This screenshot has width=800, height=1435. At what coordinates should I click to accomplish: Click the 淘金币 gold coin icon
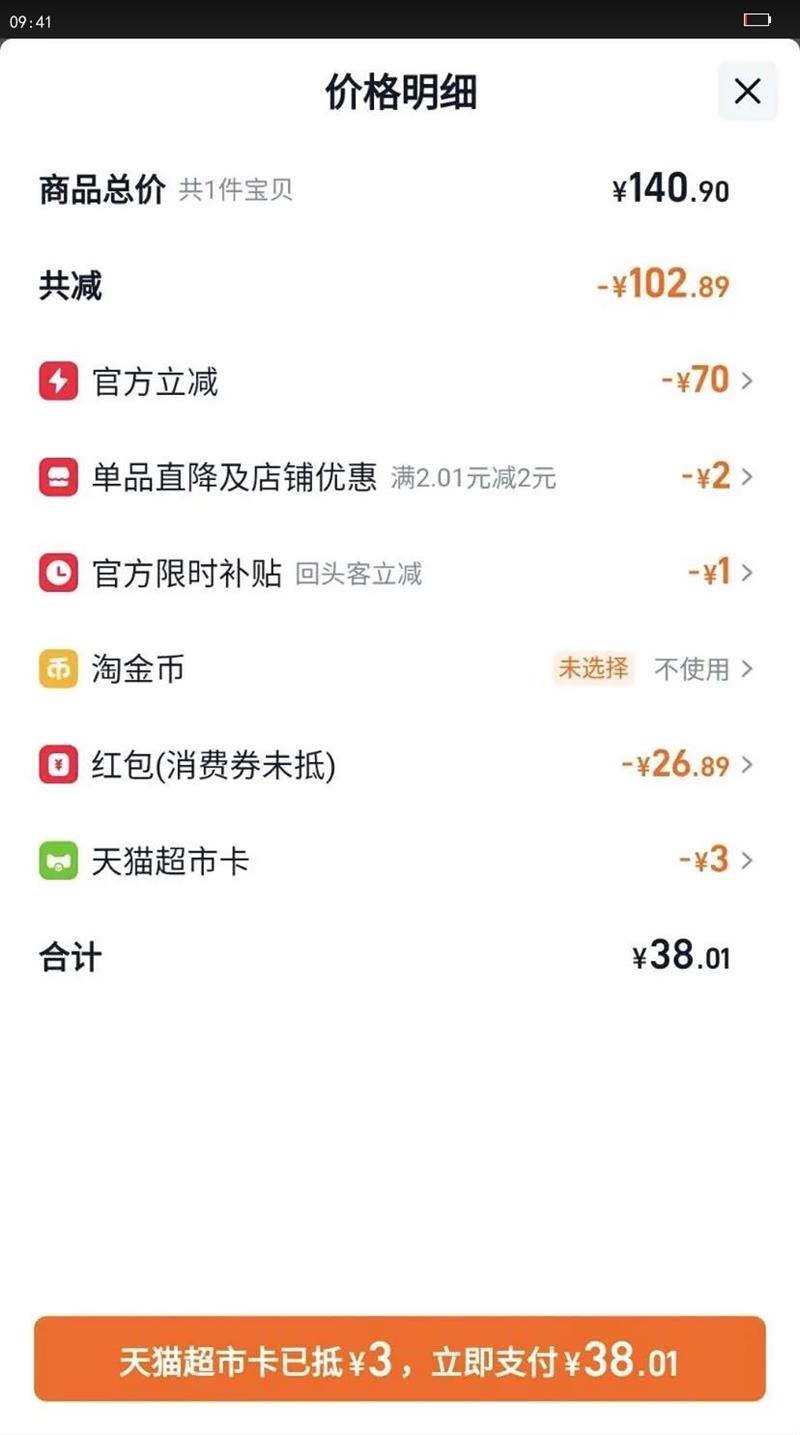click(x=58, y=669)
